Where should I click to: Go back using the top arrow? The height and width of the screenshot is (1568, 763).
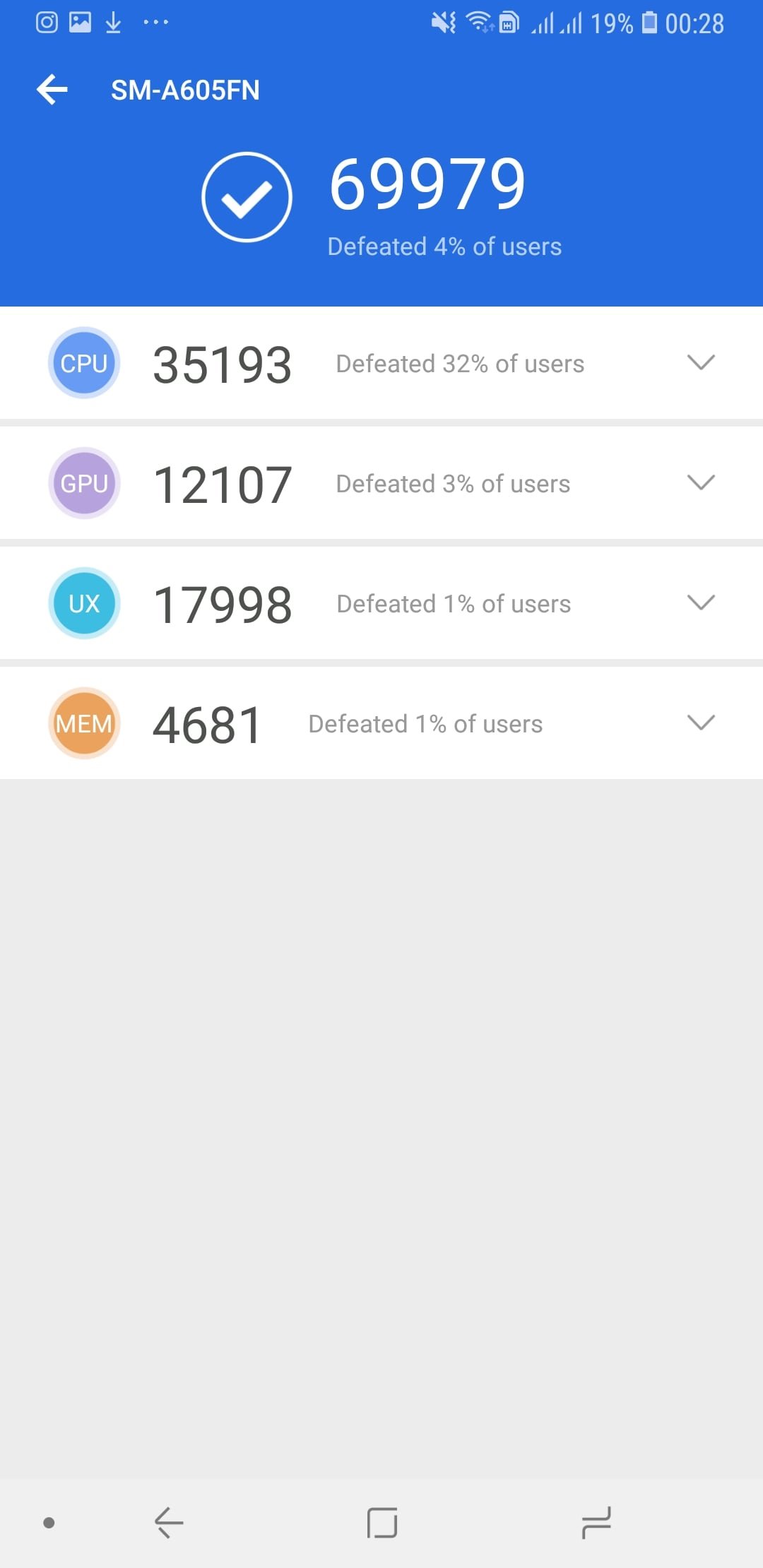click(x=52, y=90)
